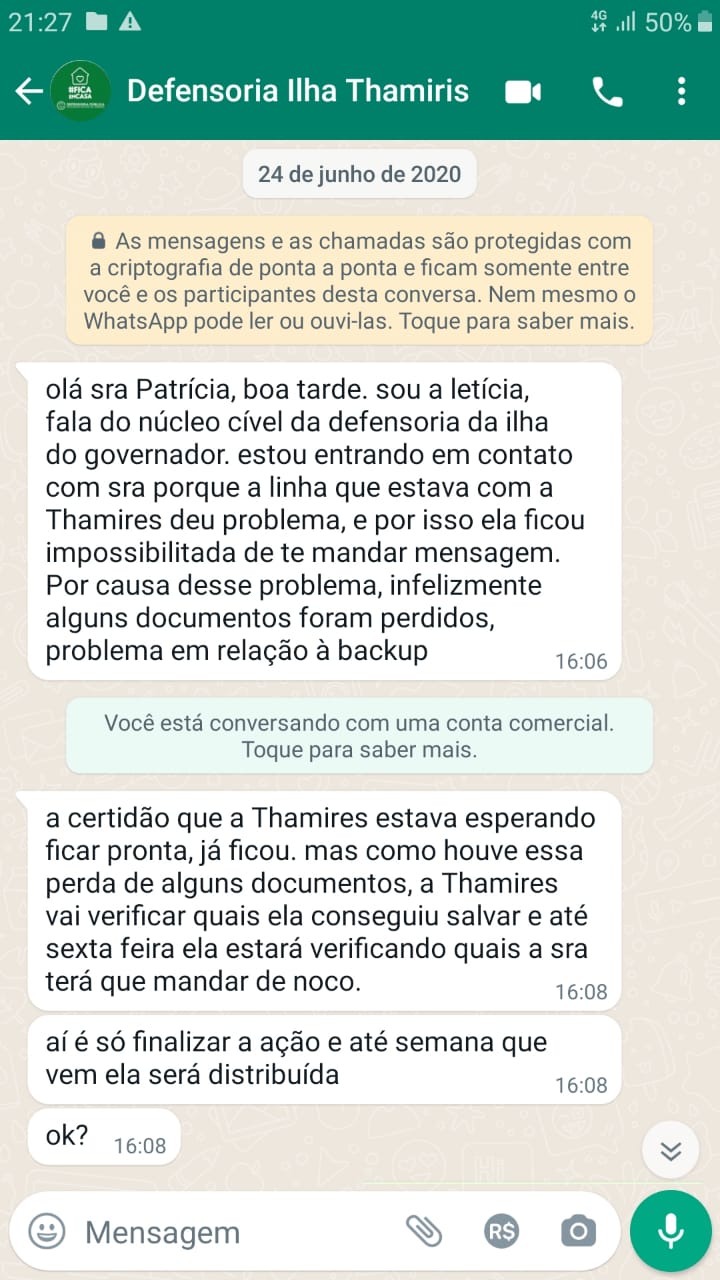Open the Defensoria profile picture
The width and height of the screenshot is (720, 1280).
[x=81, y=91]
